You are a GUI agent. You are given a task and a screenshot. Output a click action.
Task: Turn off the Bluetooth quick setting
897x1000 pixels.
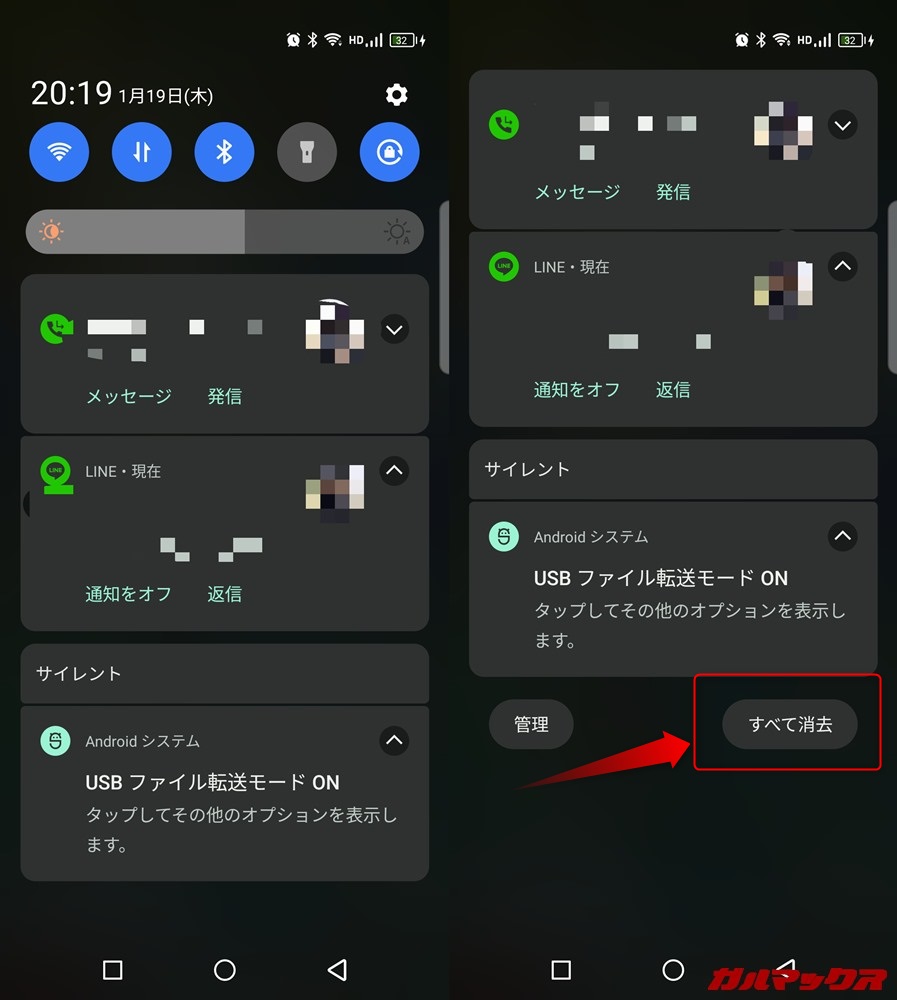click(x=225, y=152)
